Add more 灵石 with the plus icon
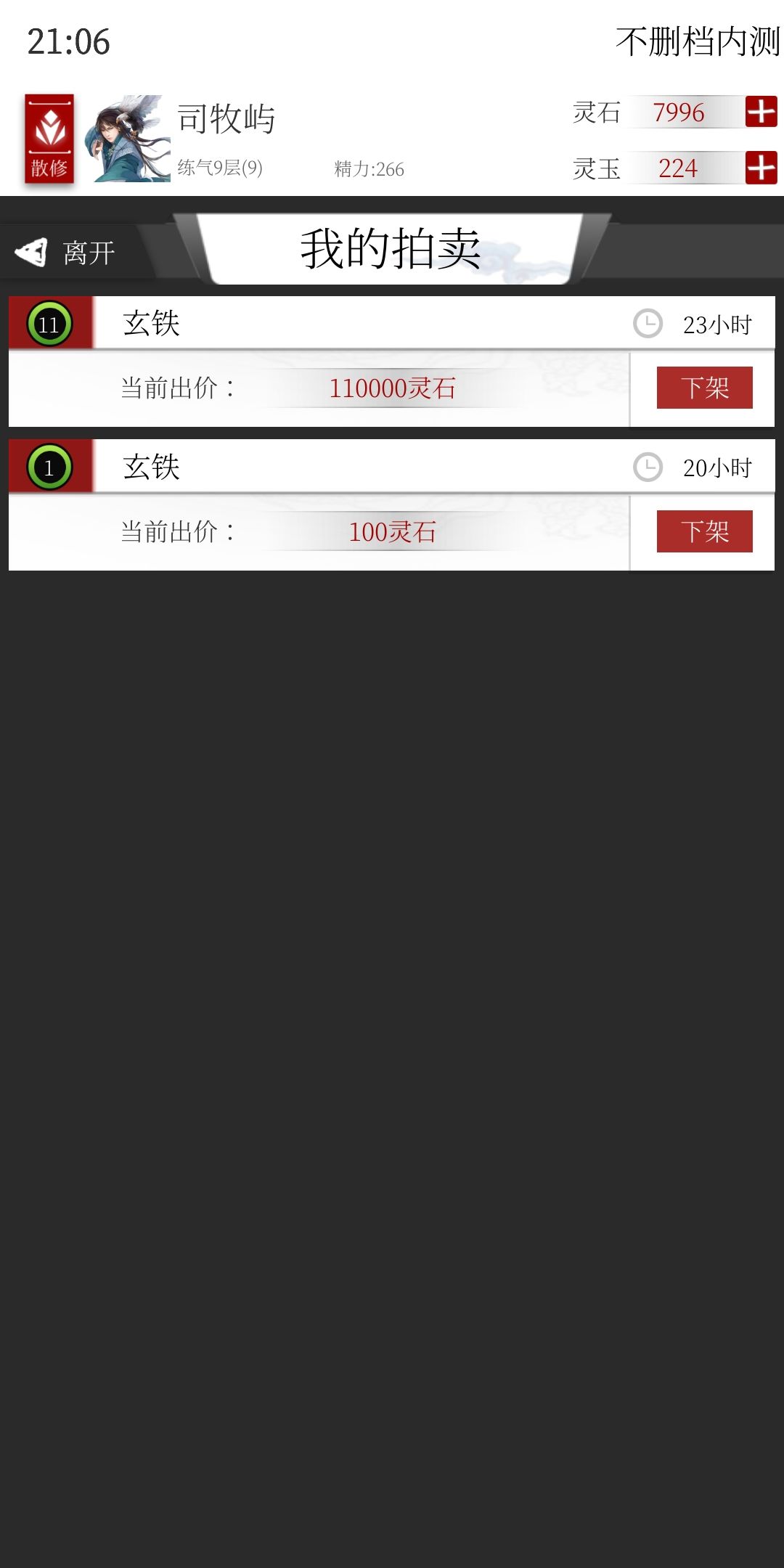The width and height of the screenshot is (784, 1568). (761, 112)
